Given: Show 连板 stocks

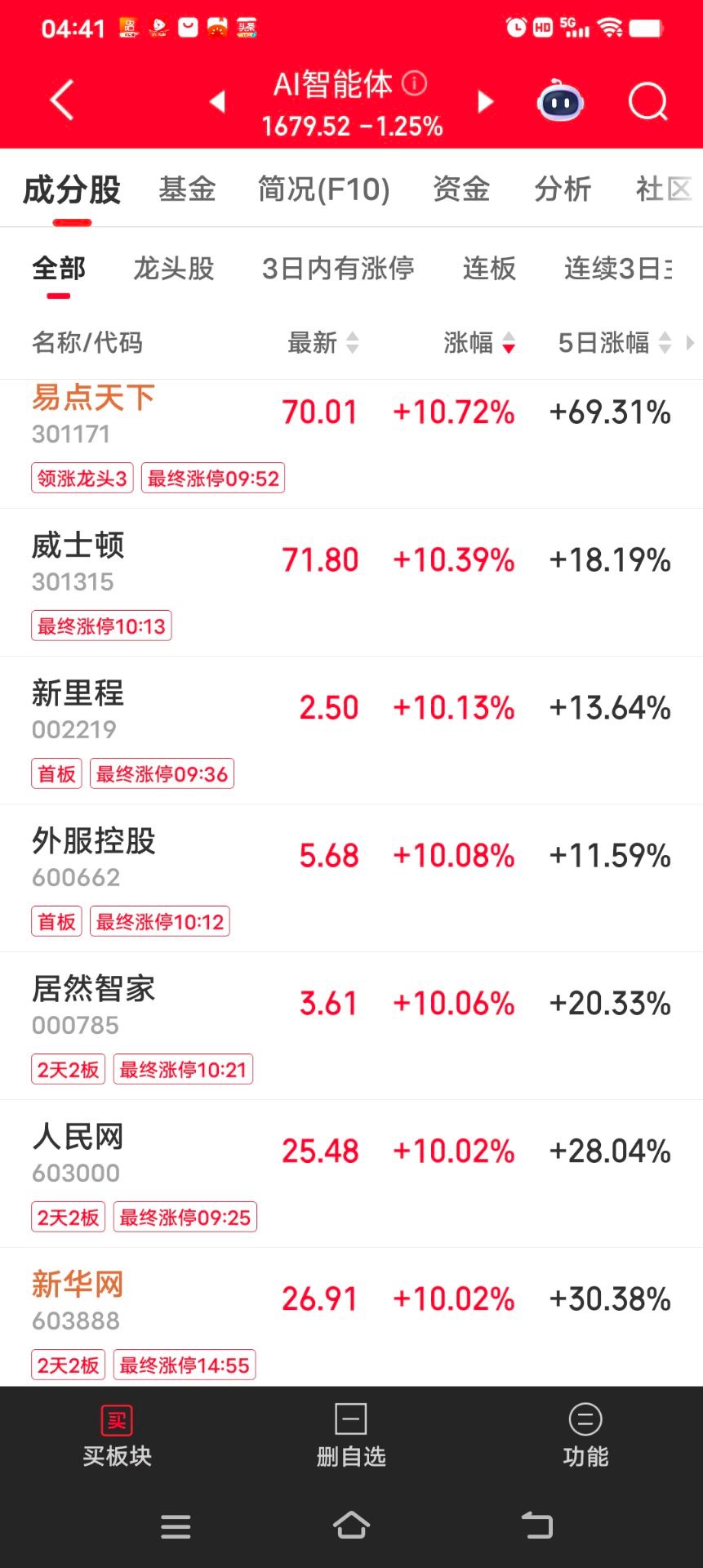Looking at the screenshot, I should tap(489, 268).
